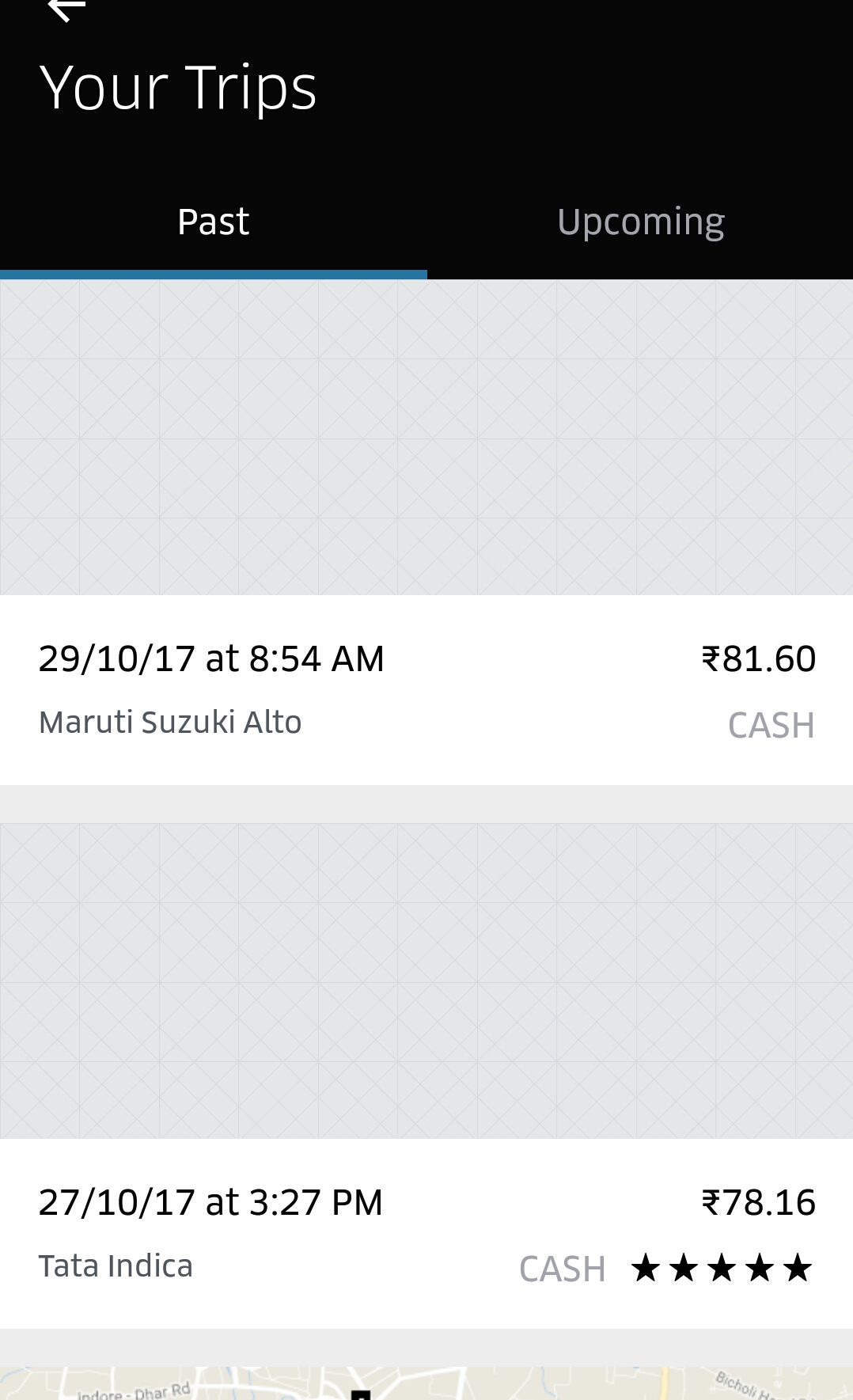
Task: Select the Past tab
Action: 213,222
